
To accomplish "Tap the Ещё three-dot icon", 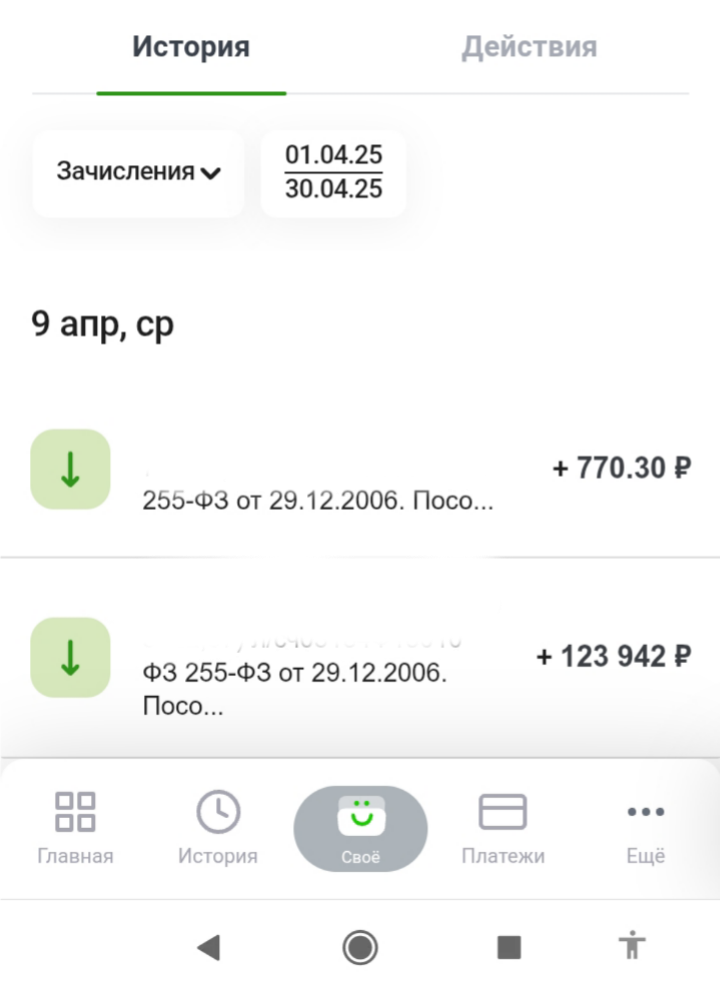I will point(646,812).
